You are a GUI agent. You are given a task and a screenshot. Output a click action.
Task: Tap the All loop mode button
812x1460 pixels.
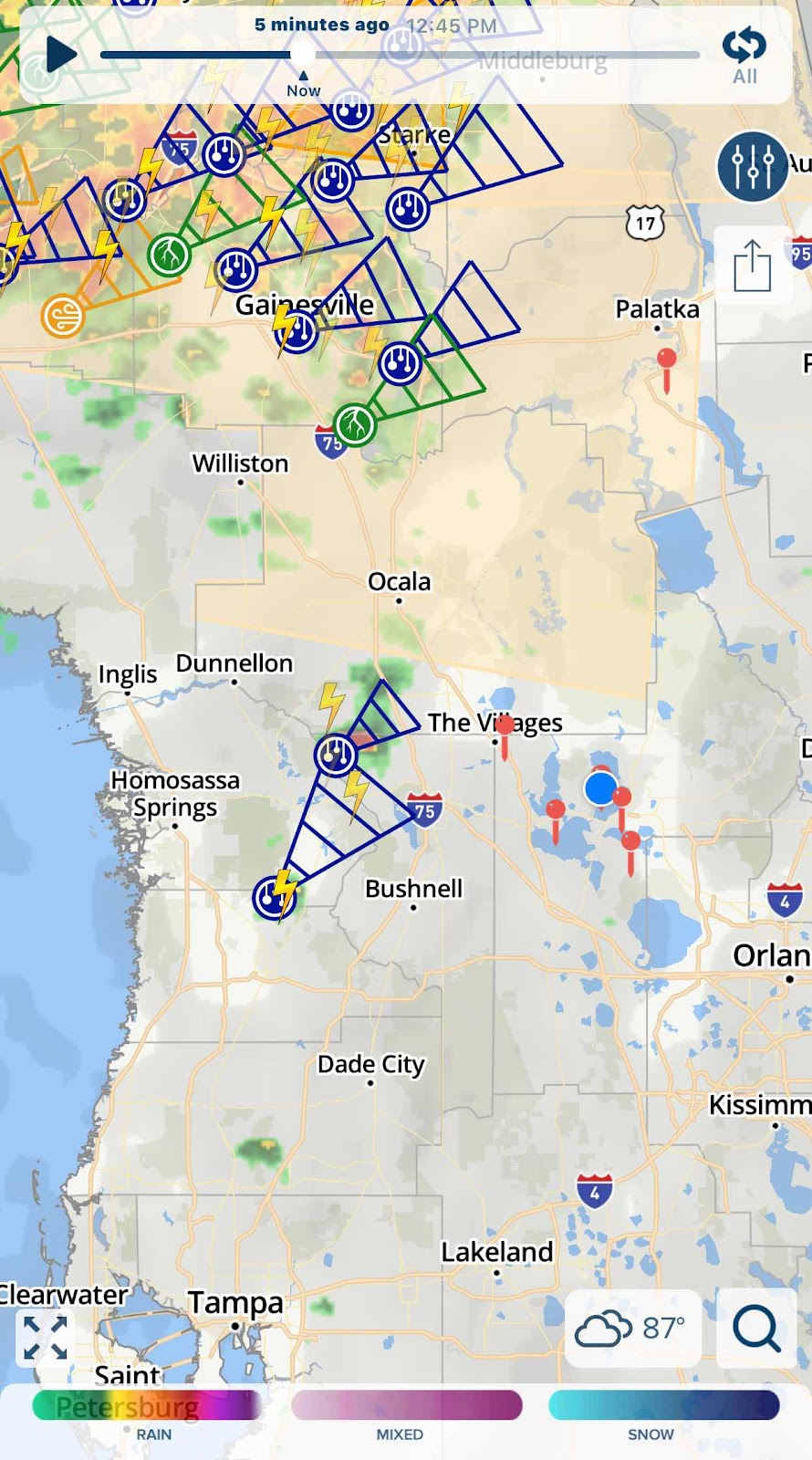pyautogui.click(x=744, y=55)
